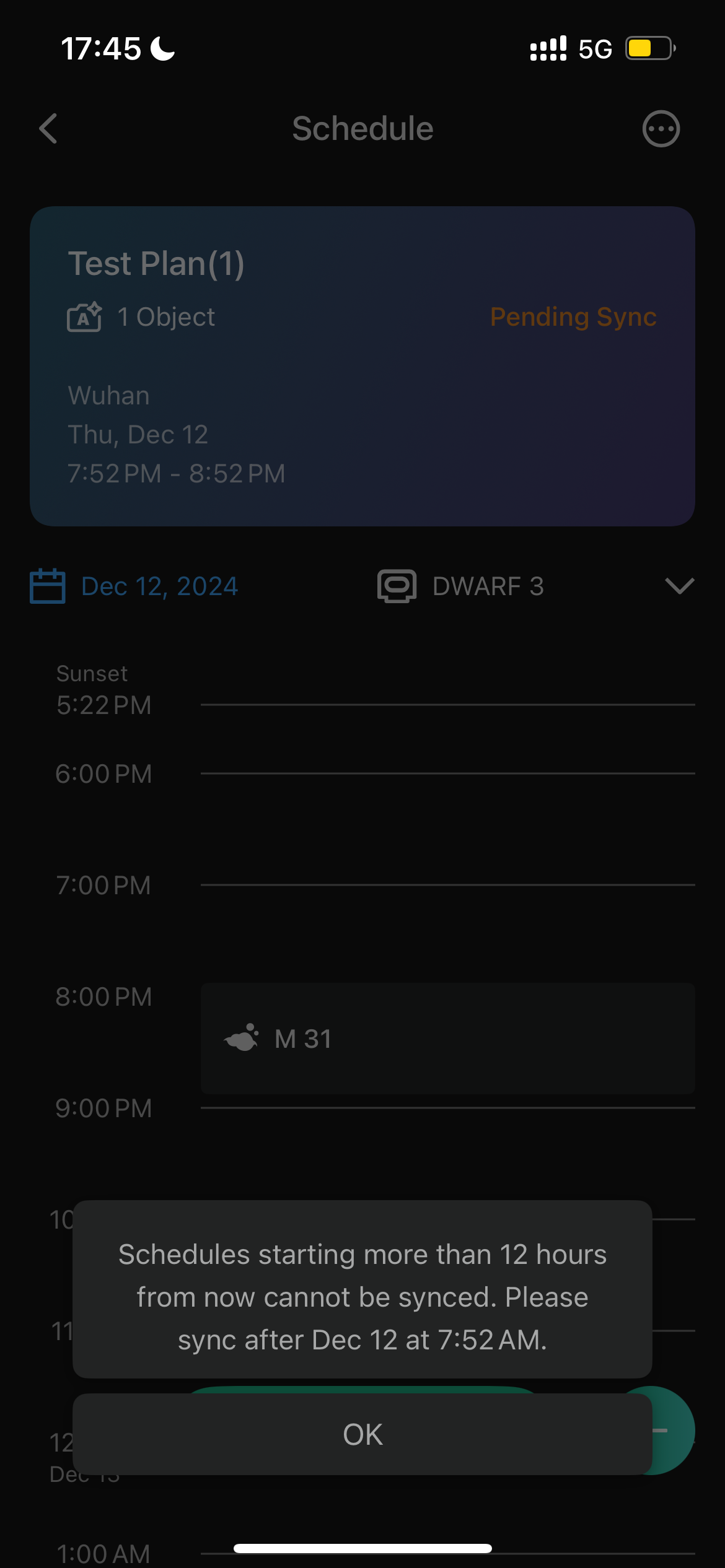This screenshot has height=1568, width=725.
Task: Go back from the Schedule screen
Action: [x=48, y=129]
